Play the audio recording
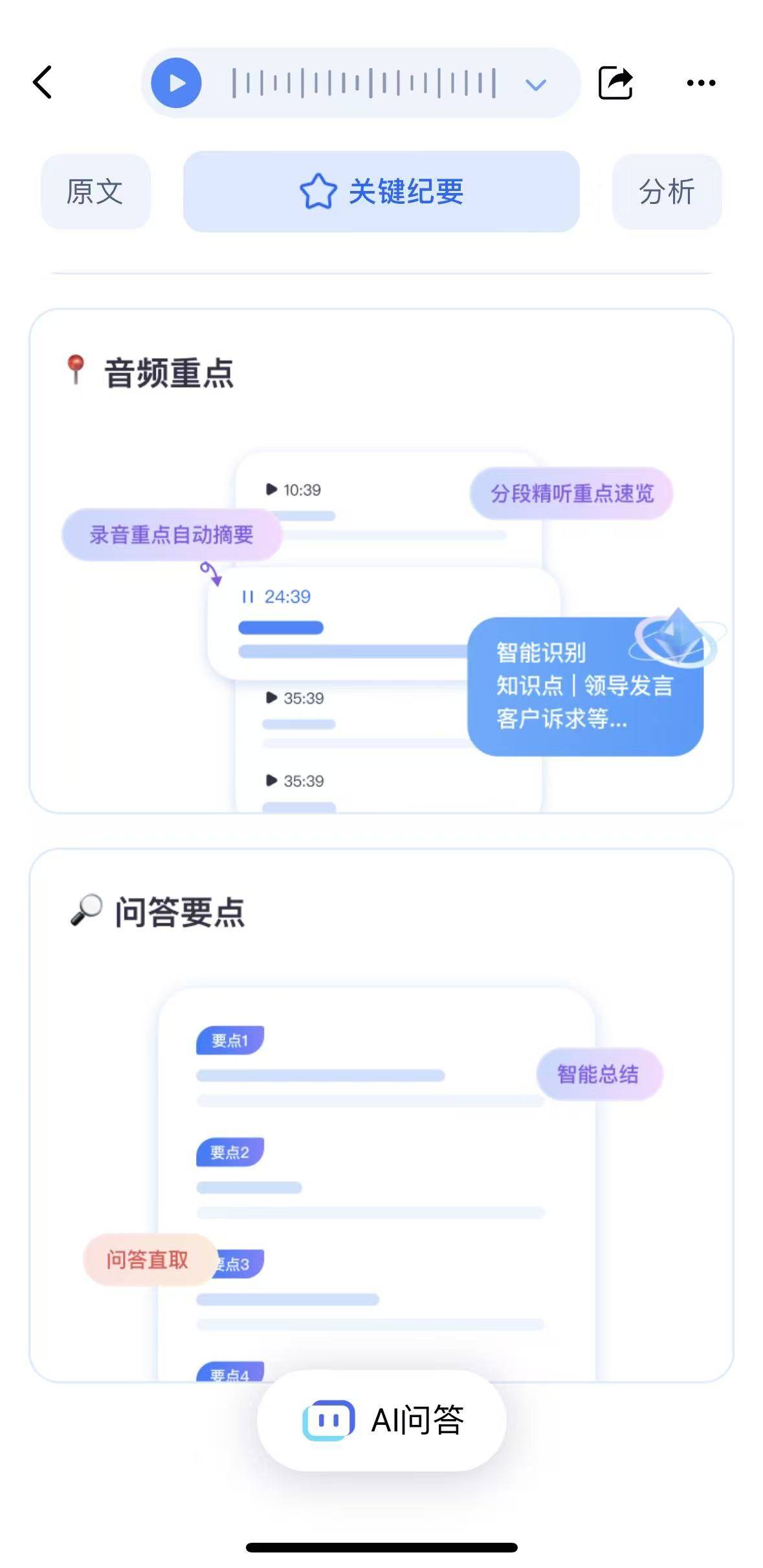 pos(176,83)
